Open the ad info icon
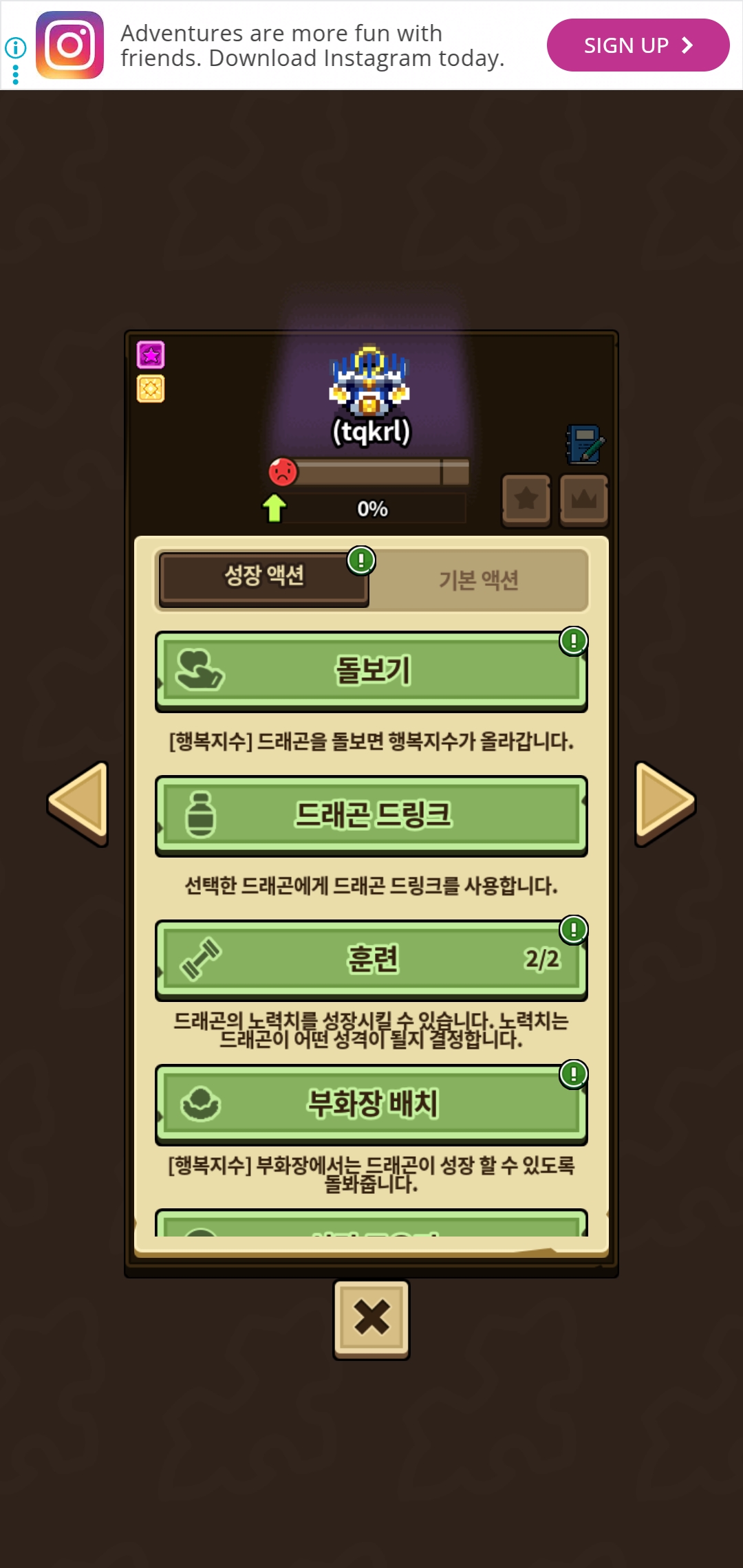Image resolution: width=743 pixels, height=1568 pixels. tap(15, 47)
